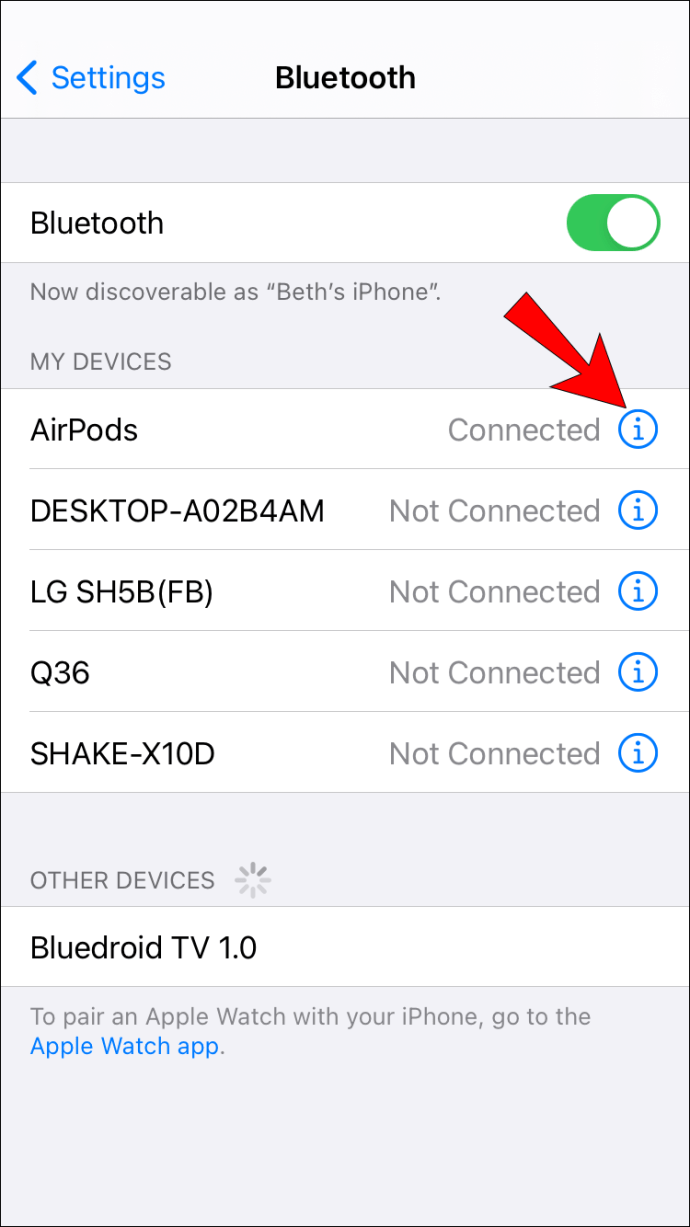Connect to the Q36 device
The width and height of the screenshot is (690, 1227).
[x=250, y=673]
